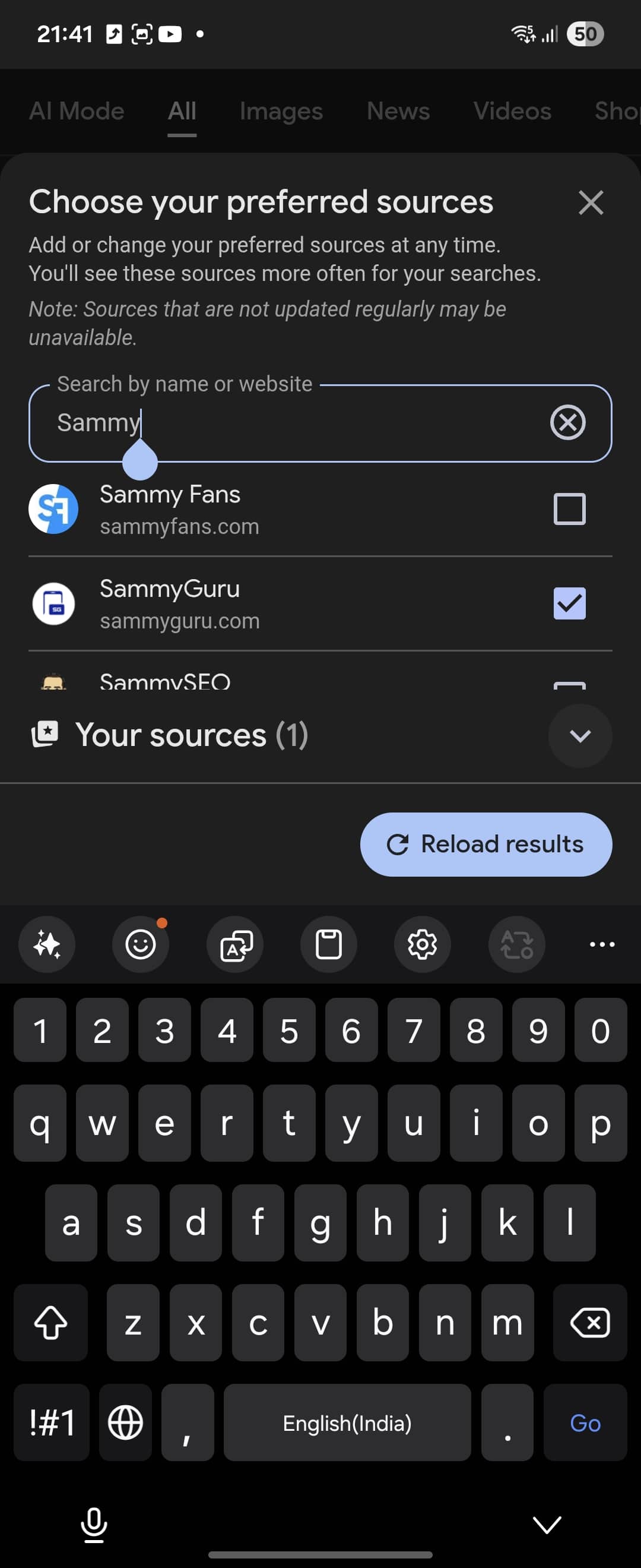
Task: Show more keyboard toolbar options
Action: click(x=602, y=944)
